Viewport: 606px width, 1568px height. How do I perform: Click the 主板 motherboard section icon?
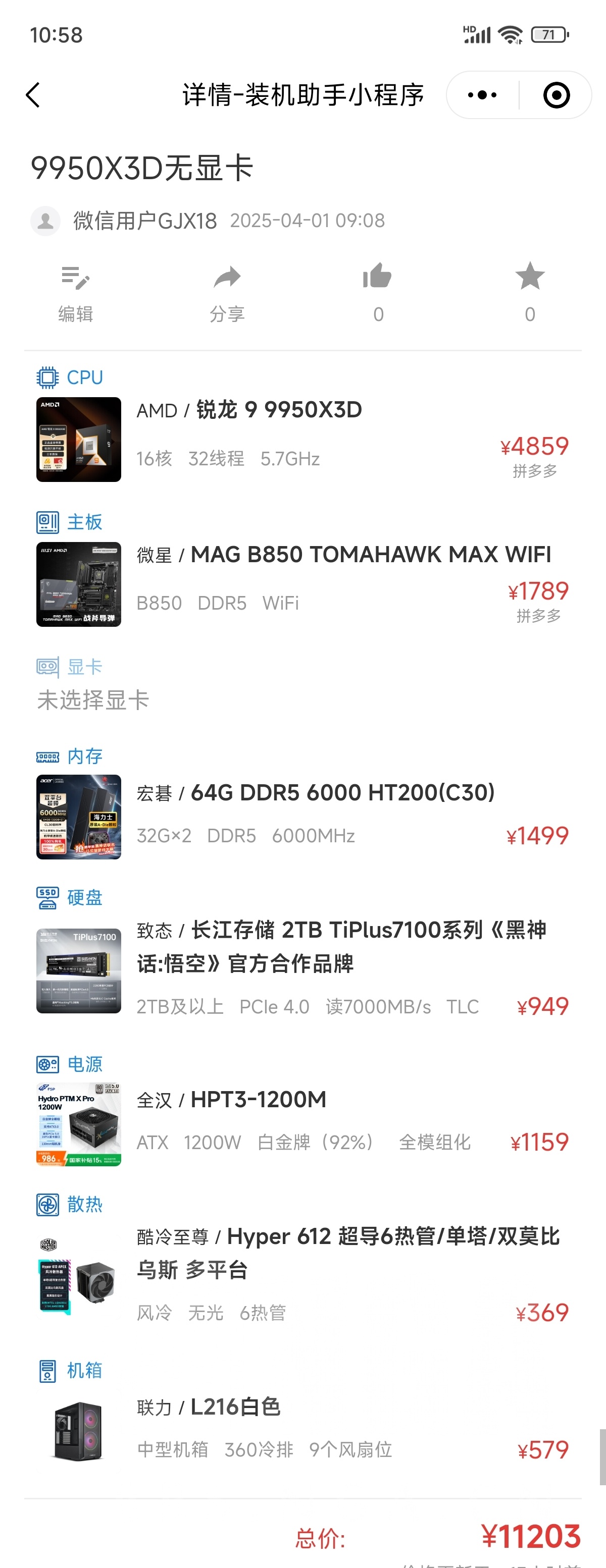(47, 521)
